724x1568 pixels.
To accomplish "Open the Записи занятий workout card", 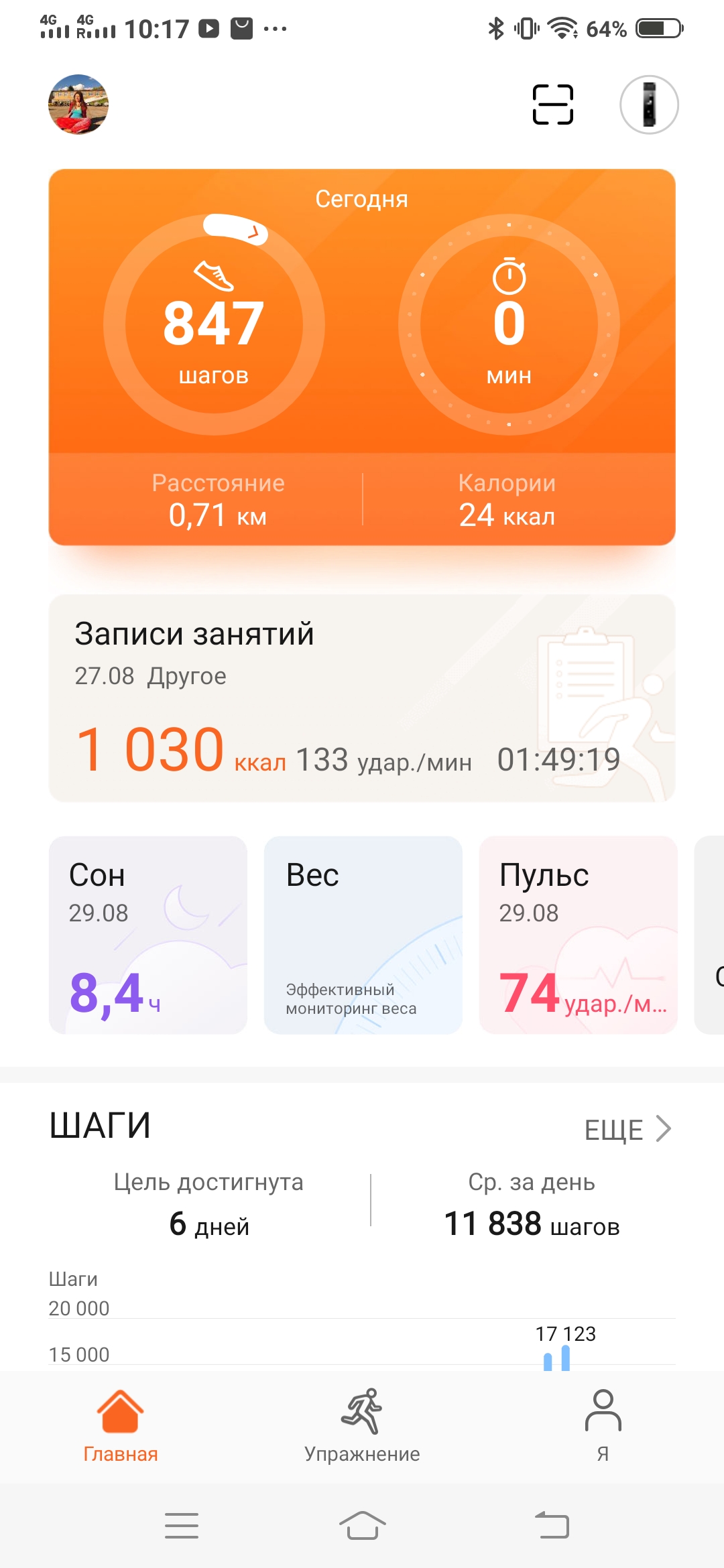I will pyautogui.click(x=362, y=698).
